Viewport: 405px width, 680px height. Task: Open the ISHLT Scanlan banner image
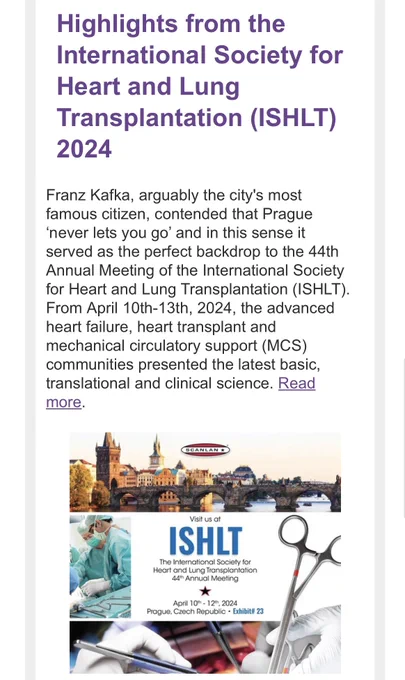205,552
